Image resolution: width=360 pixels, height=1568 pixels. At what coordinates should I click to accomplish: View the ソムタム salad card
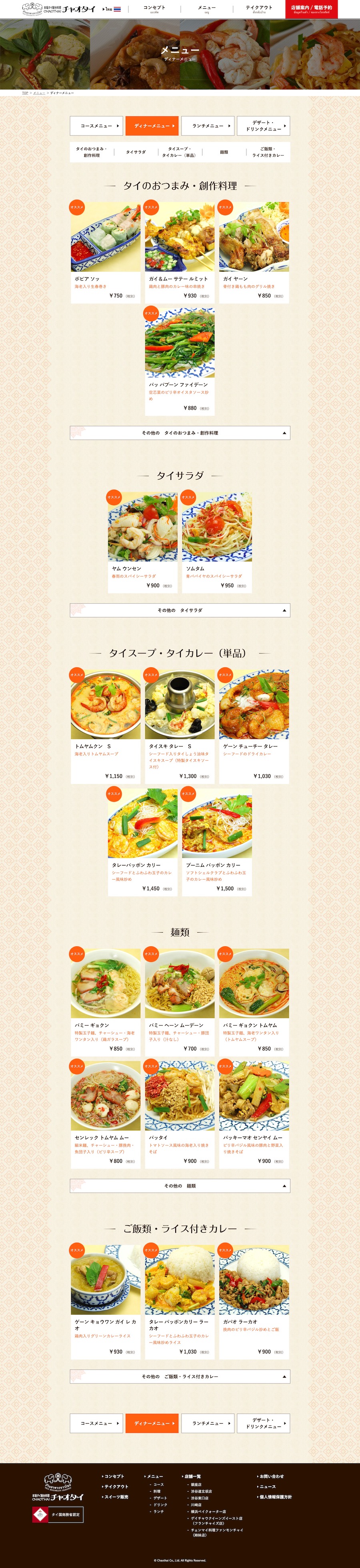(x=217, y=542)
